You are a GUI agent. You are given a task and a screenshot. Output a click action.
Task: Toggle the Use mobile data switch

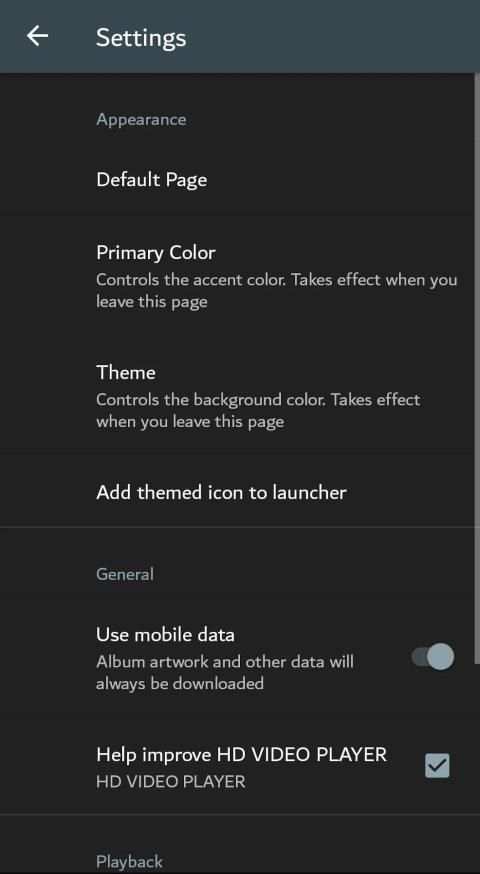(433, 657)
